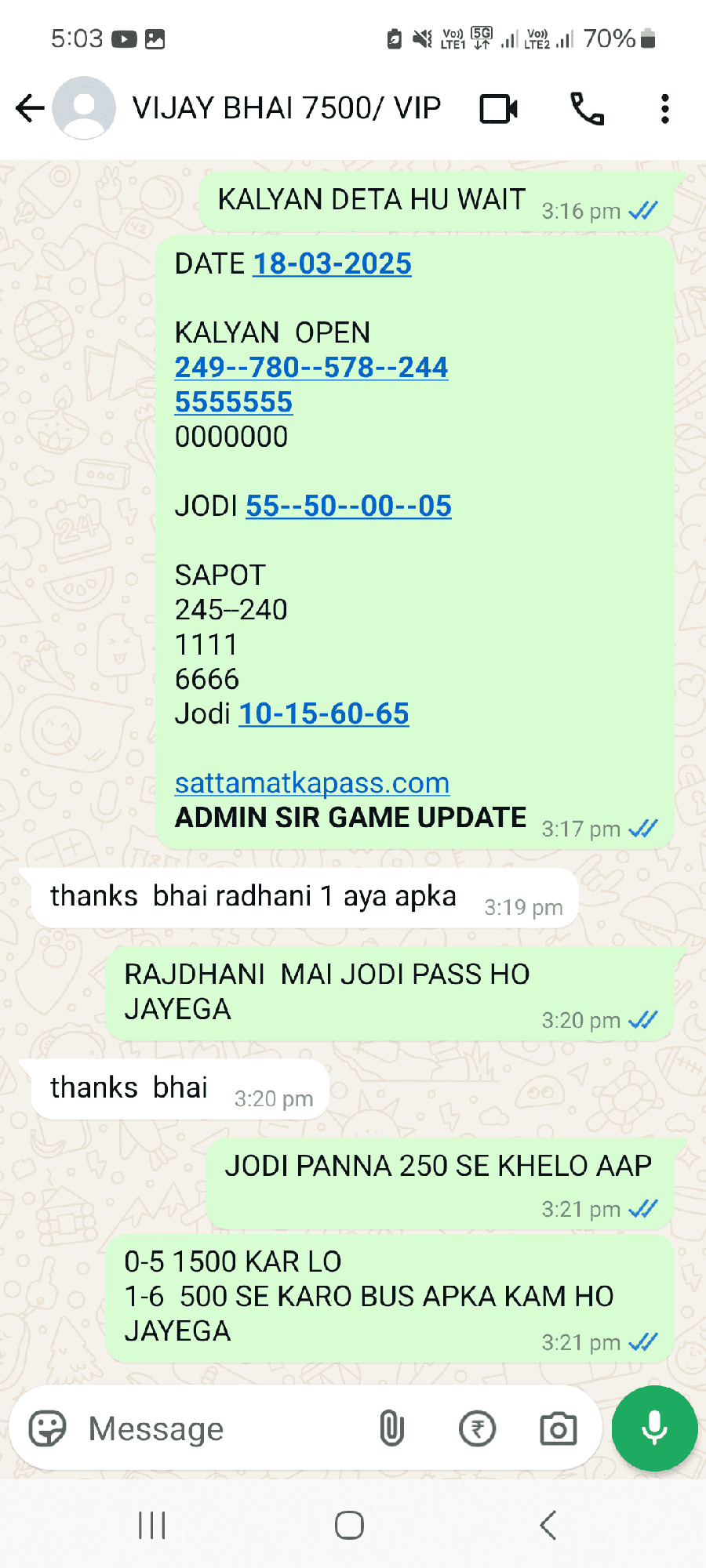Tap the voice message microphone button
Screen dimensions: 706x1568
654,1428
